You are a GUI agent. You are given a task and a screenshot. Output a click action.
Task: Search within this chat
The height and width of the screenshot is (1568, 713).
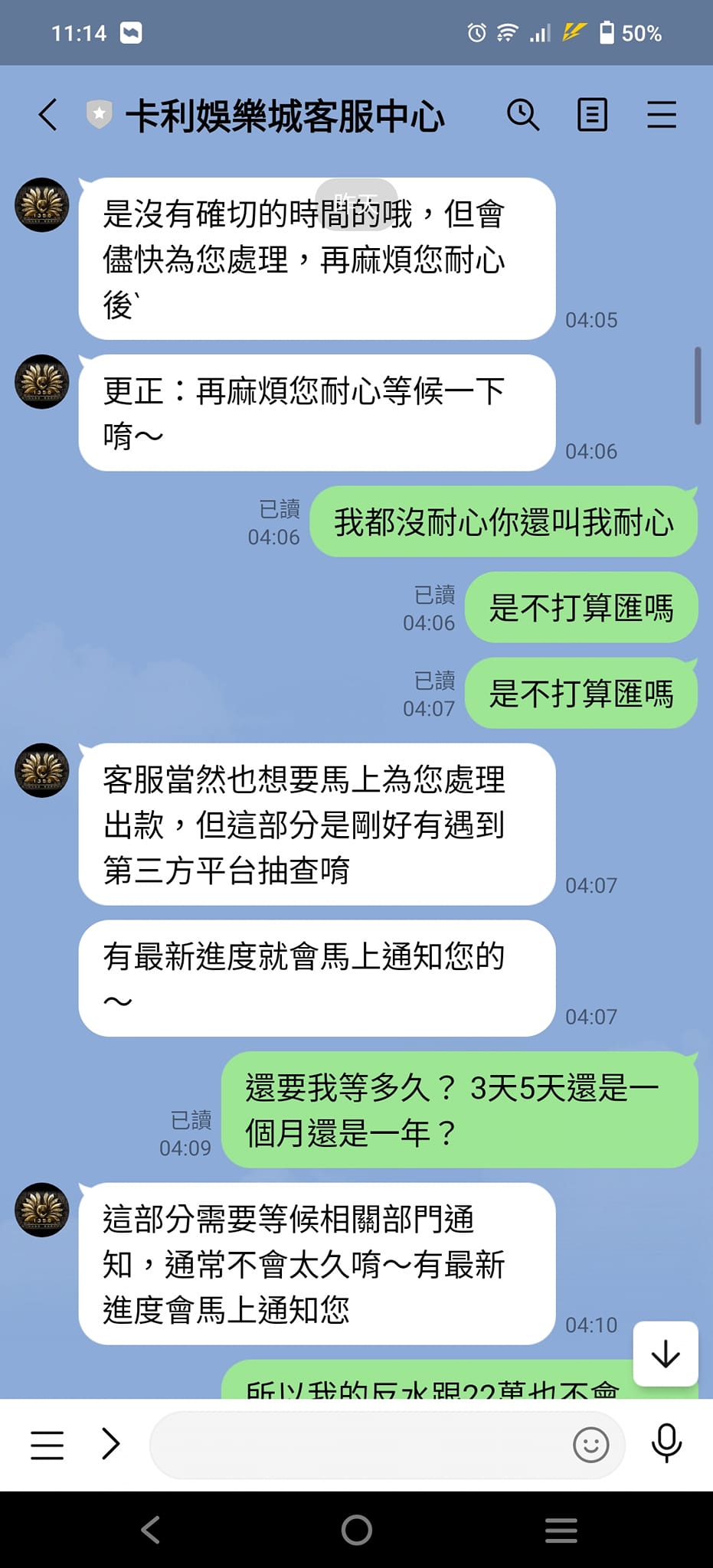[523, 115]
